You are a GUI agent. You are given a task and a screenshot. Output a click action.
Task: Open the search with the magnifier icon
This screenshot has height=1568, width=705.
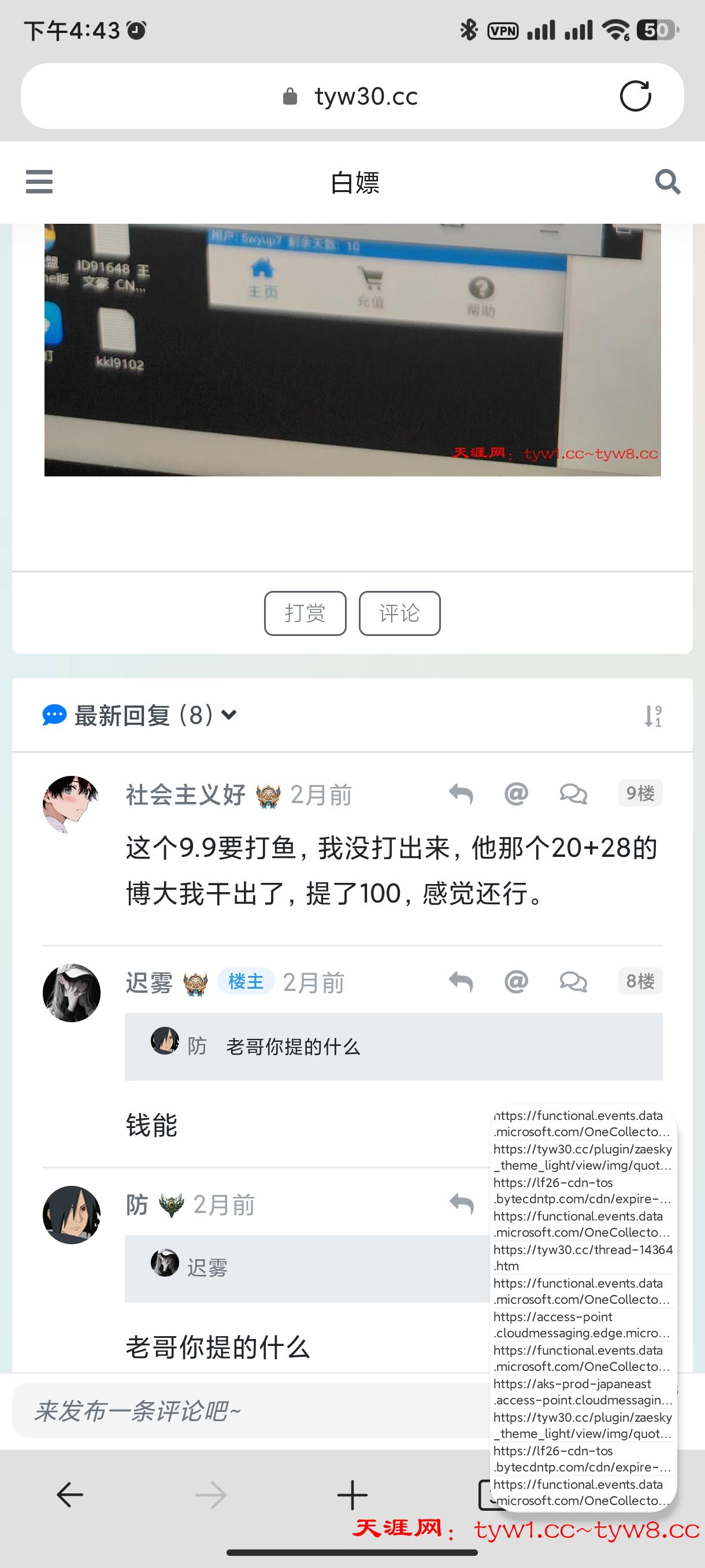pyautogui.click(x=667, y=182)
